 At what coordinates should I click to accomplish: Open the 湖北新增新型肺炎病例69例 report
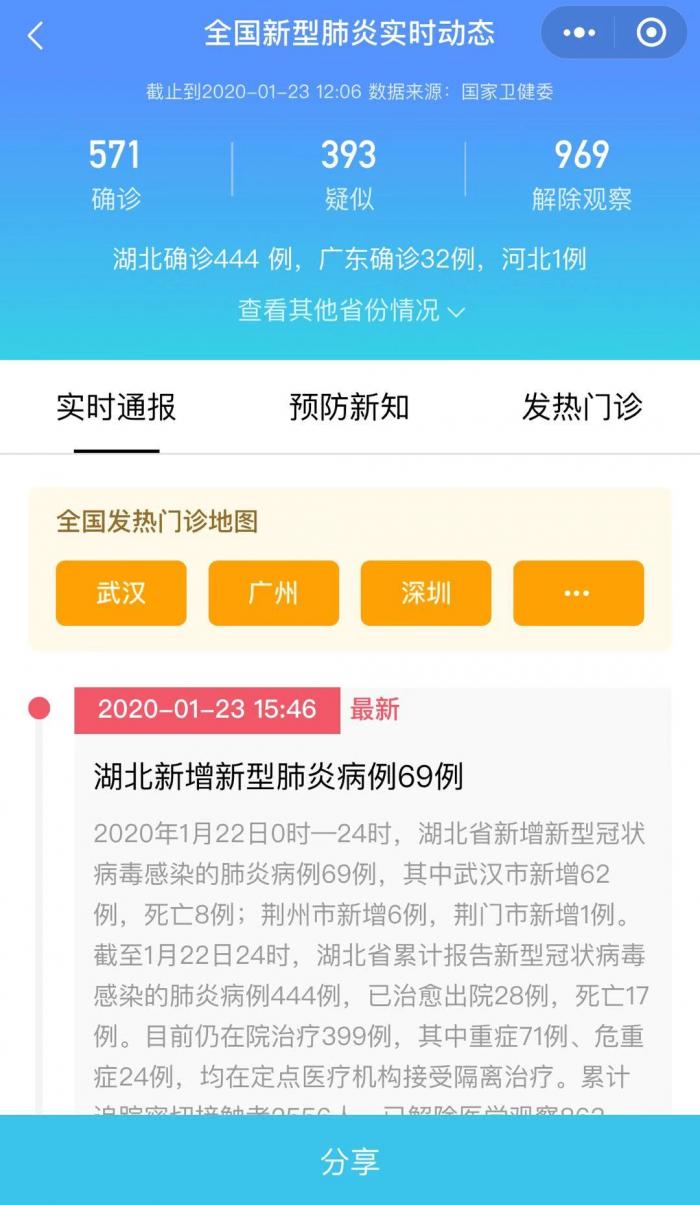[278, 777]
